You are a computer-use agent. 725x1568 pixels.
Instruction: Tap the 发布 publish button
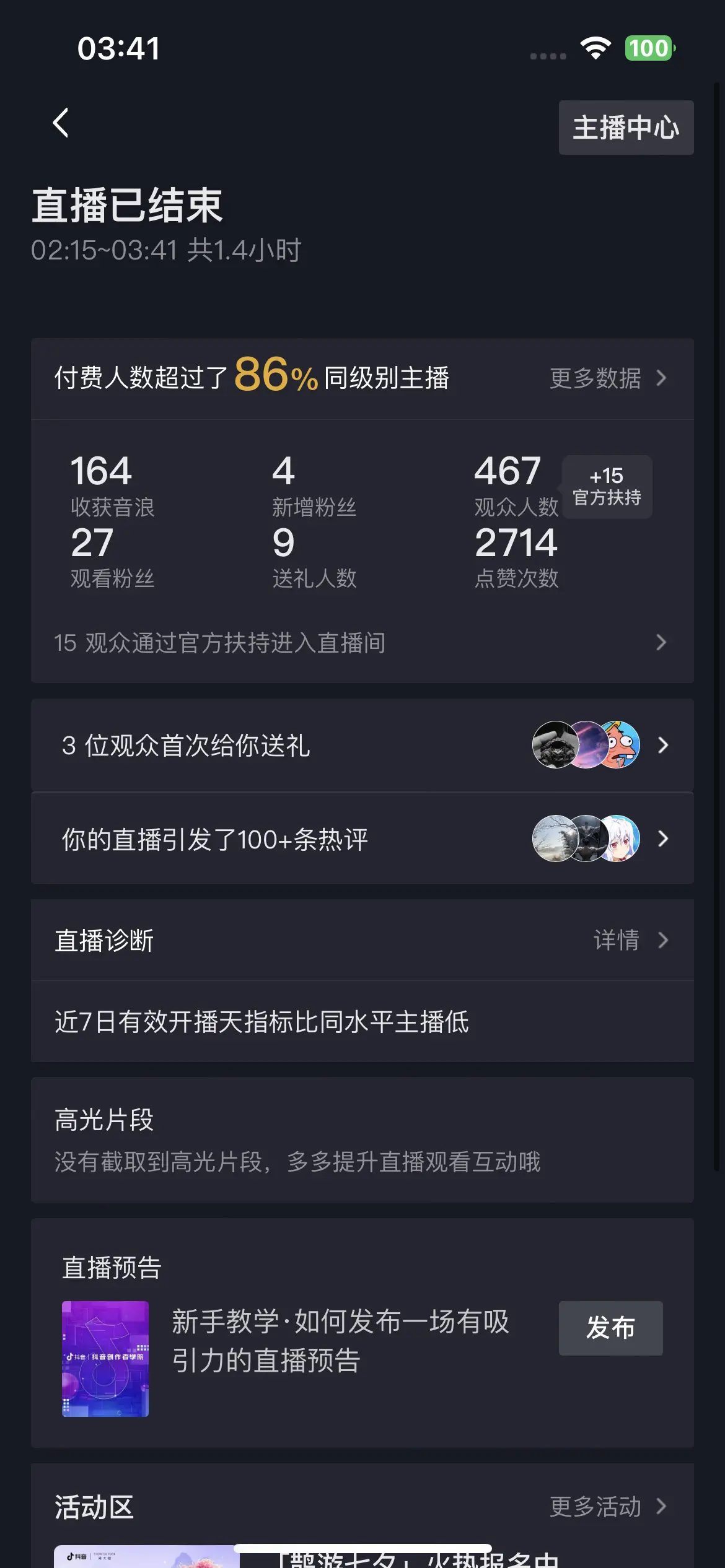point(610,1328)
